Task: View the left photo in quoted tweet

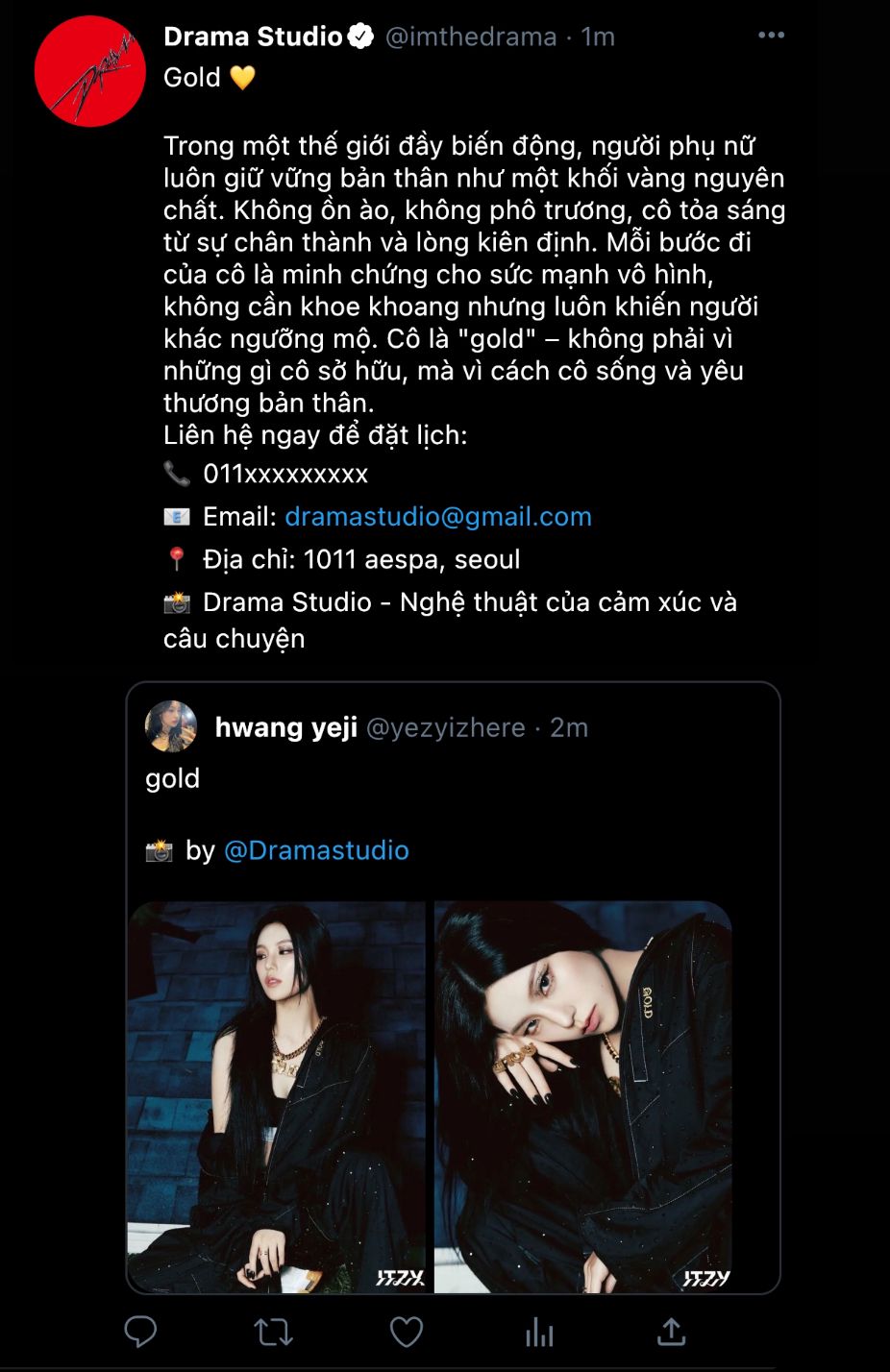Action: (x=277, y=1096)
